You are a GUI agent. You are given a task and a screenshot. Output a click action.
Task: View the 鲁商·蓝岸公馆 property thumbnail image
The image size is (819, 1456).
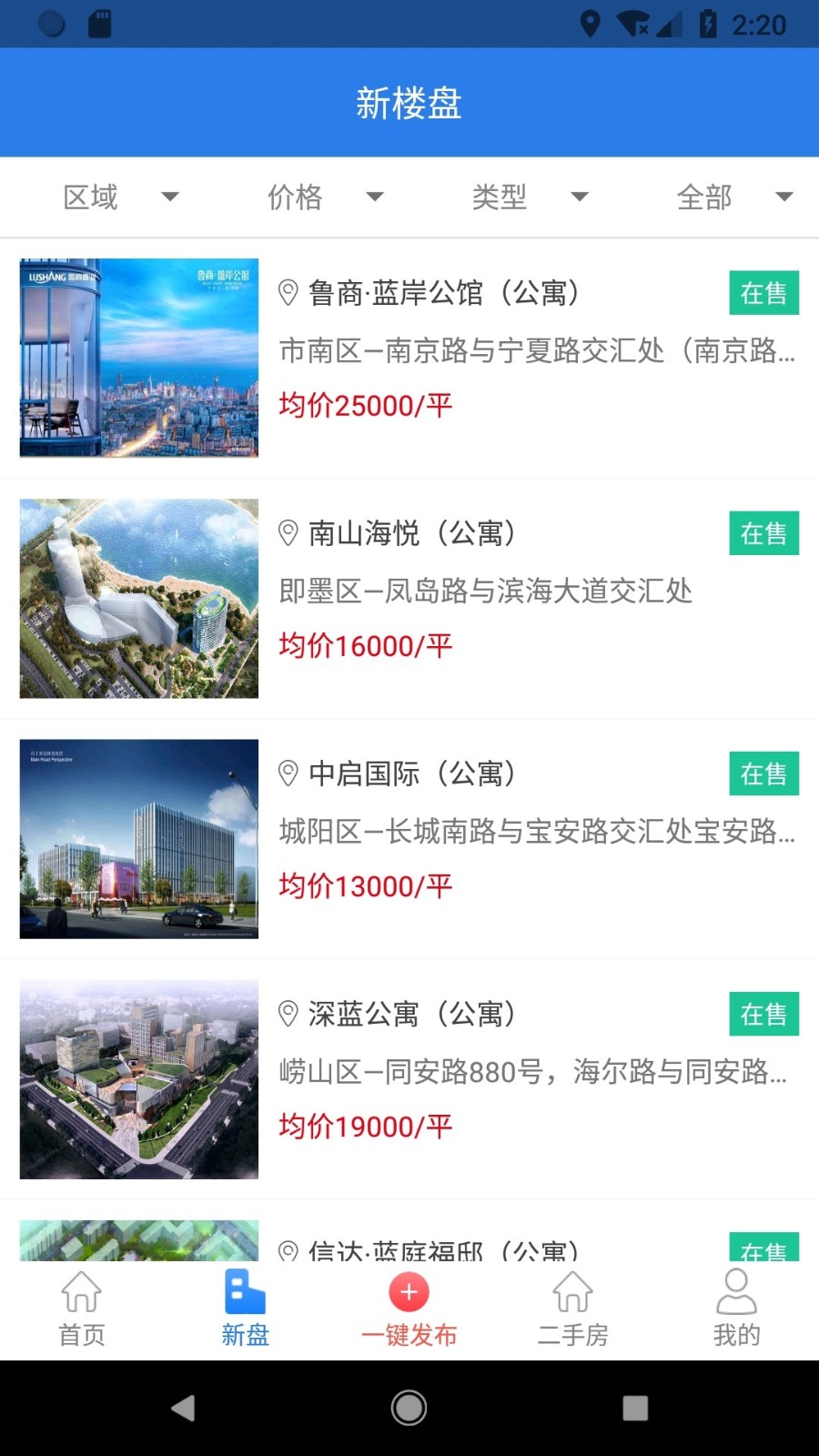138,359
